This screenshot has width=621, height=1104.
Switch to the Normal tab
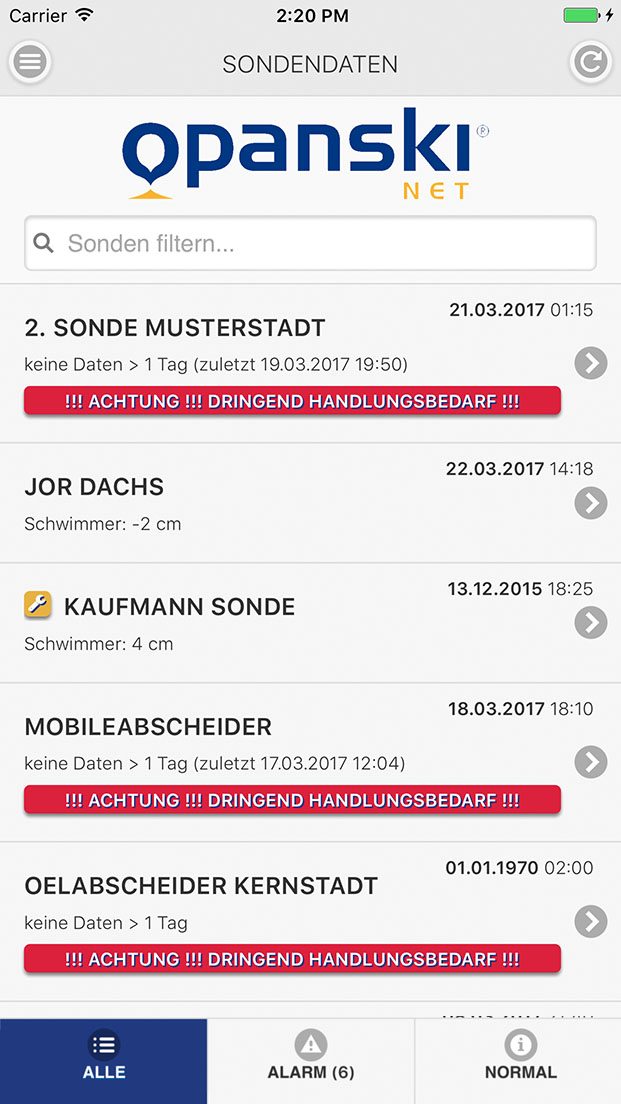(520, 1060)
